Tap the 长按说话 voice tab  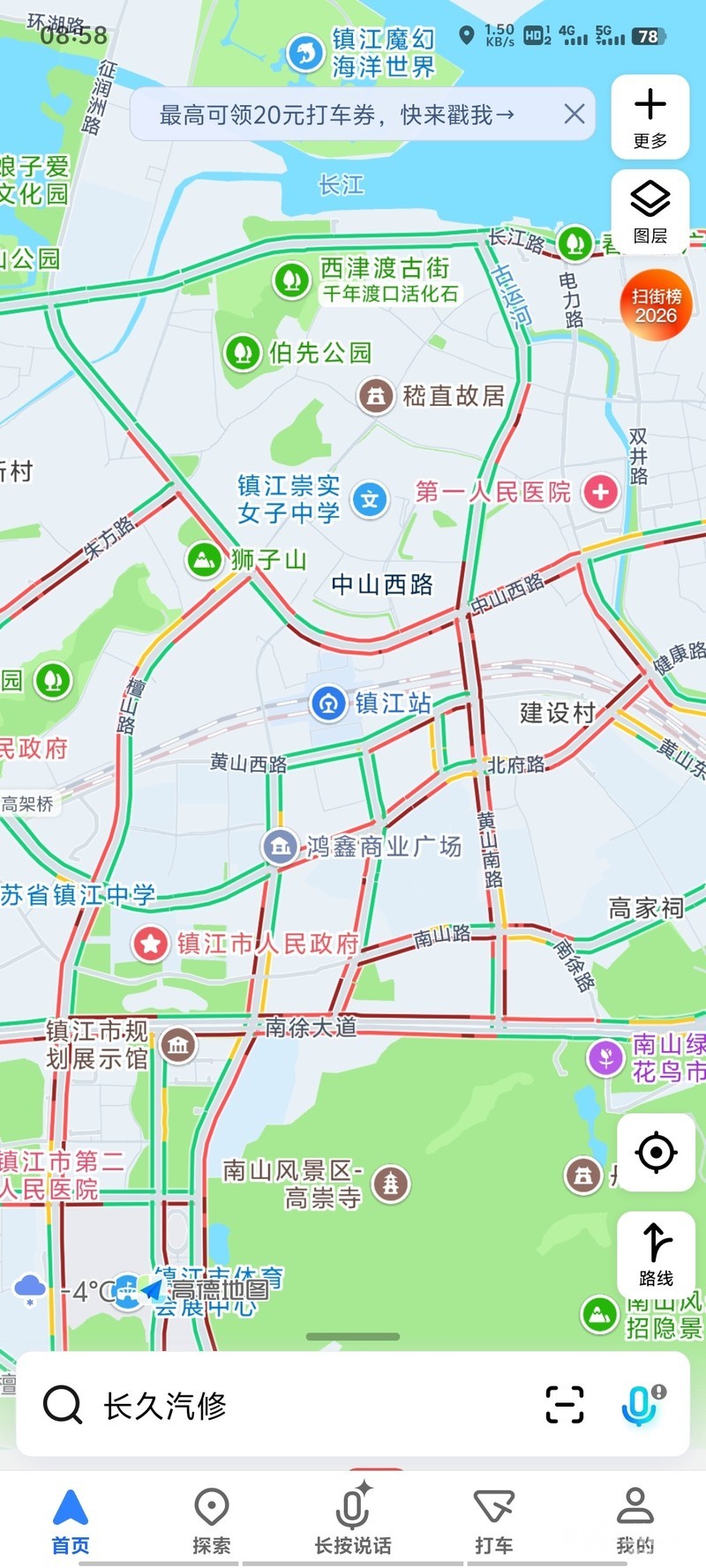coord(353,1520)
